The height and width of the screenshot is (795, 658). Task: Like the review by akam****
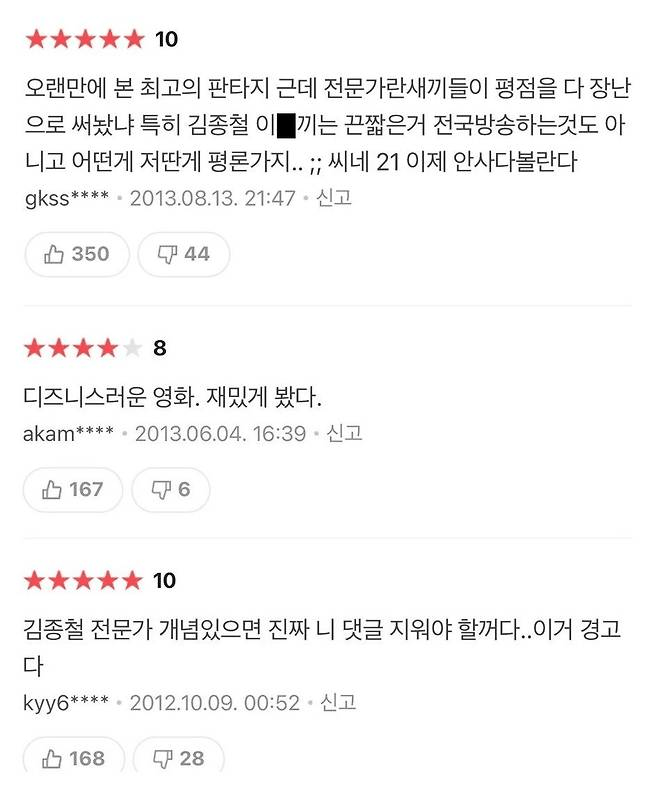73,490
